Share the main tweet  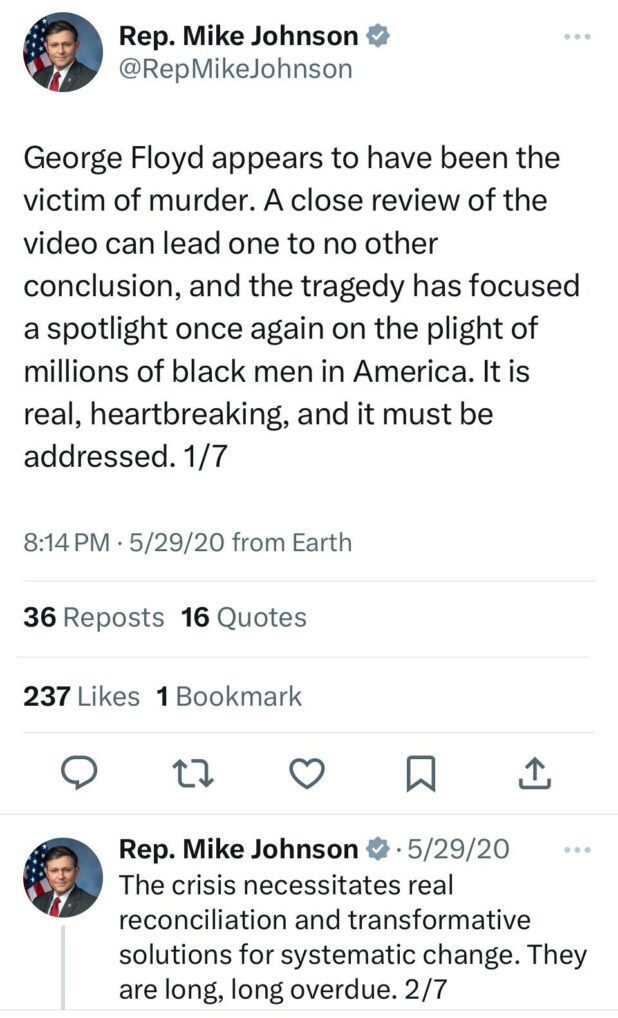[x=534, y=772]
